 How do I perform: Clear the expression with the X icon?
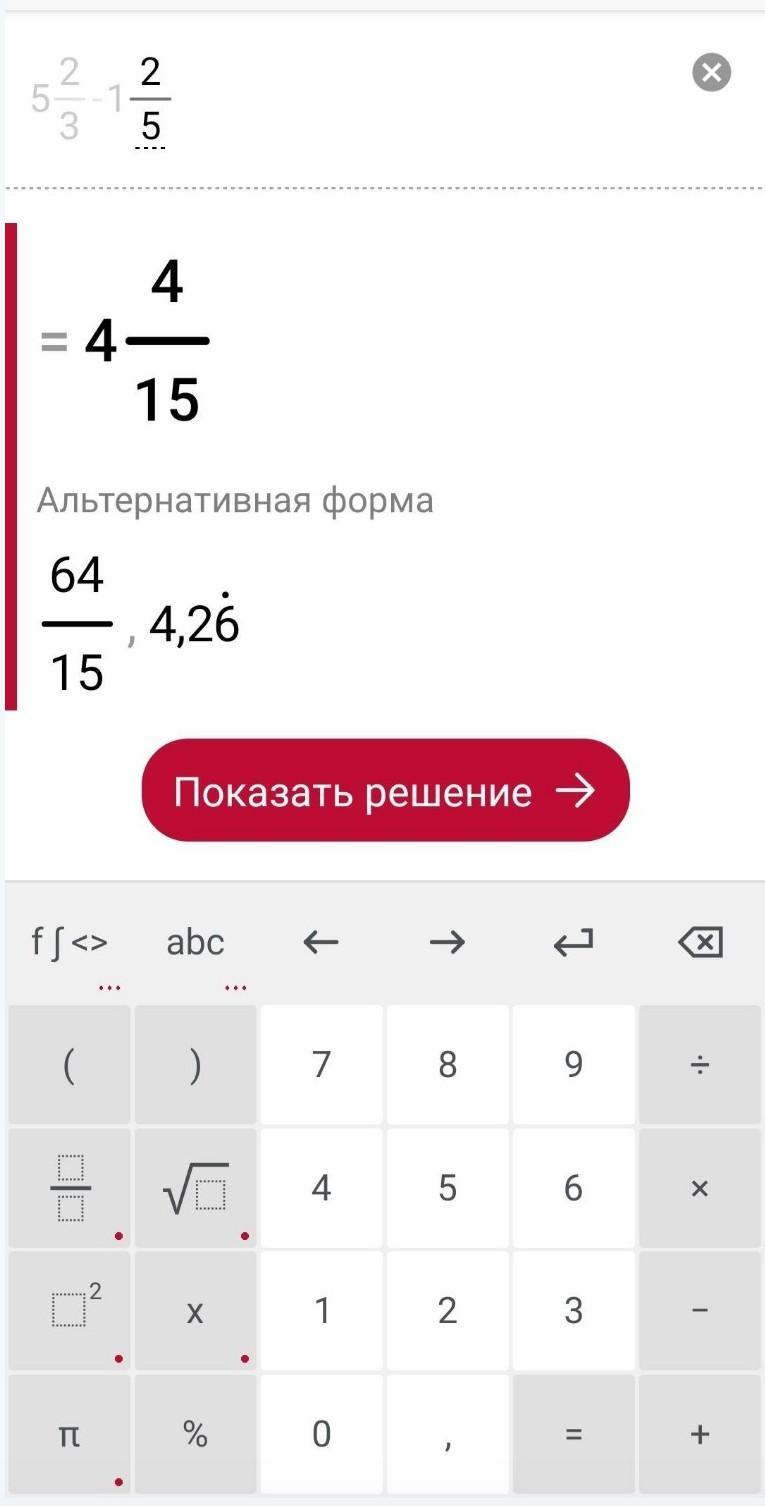point(711,73)
